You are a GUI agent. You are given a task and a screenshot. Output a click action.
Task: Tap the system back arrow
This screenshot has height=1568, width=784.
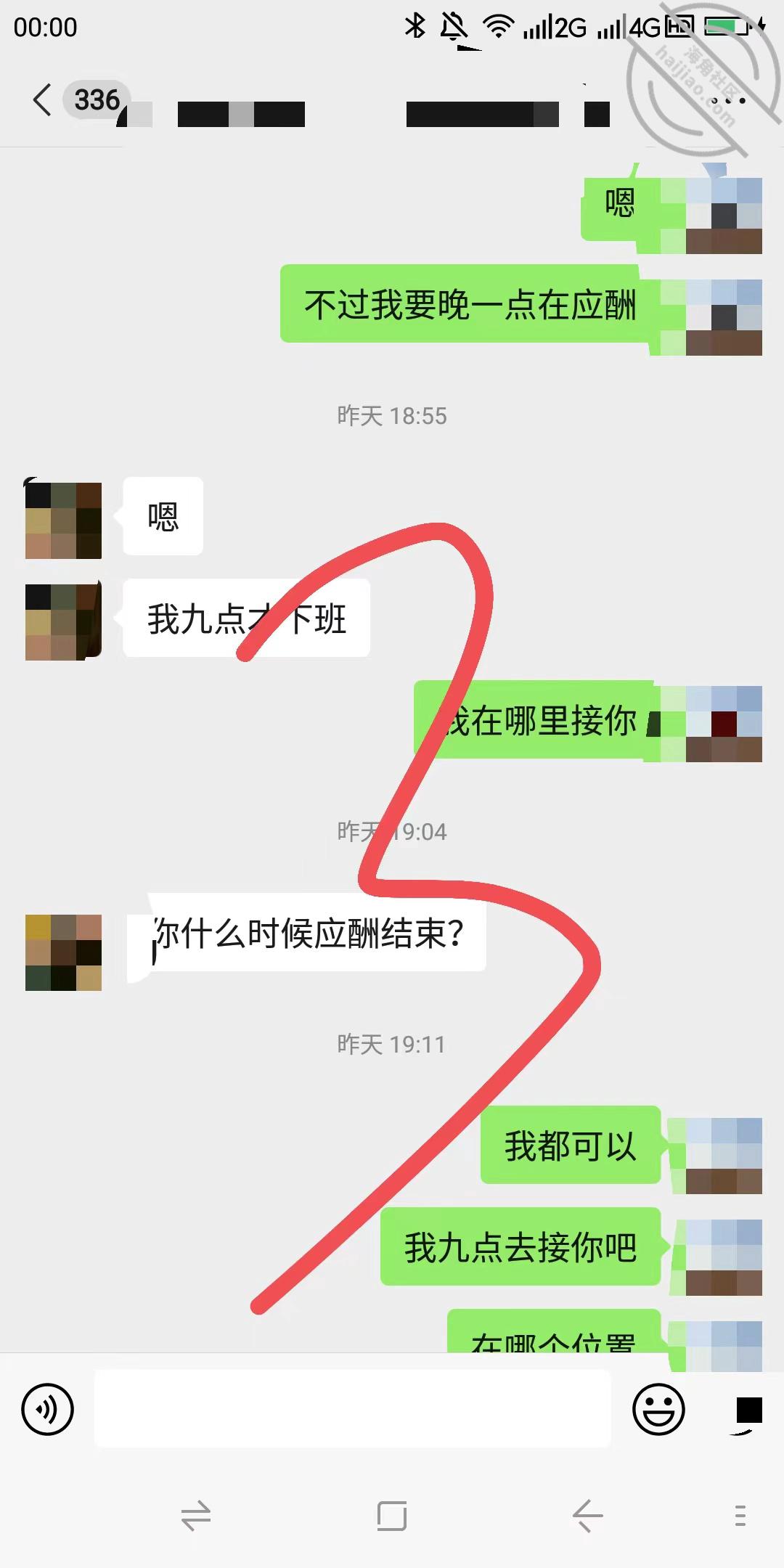pos(587,1516)
